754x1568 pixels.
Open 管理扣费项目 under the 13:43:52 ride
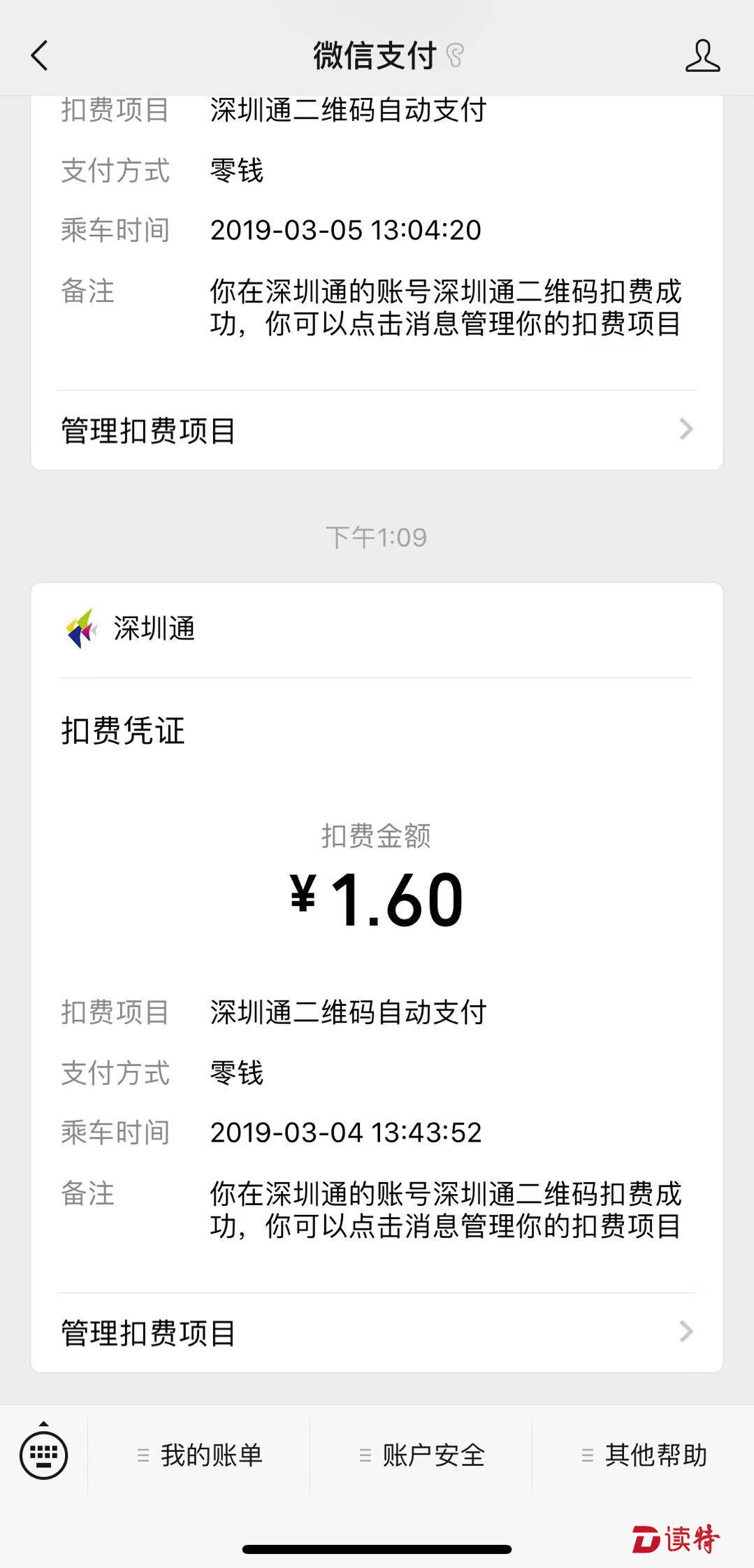point(376,1332)
